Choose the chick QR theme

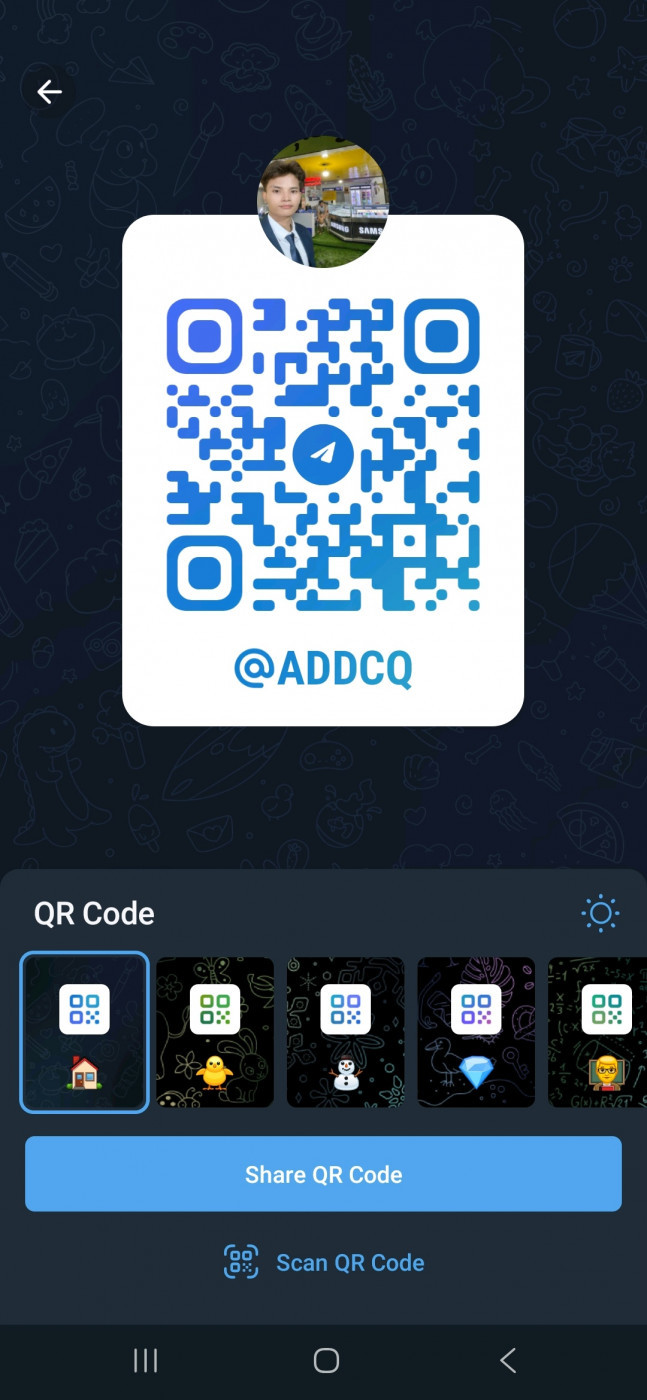pyautogui.click(x=215, y=1031)
